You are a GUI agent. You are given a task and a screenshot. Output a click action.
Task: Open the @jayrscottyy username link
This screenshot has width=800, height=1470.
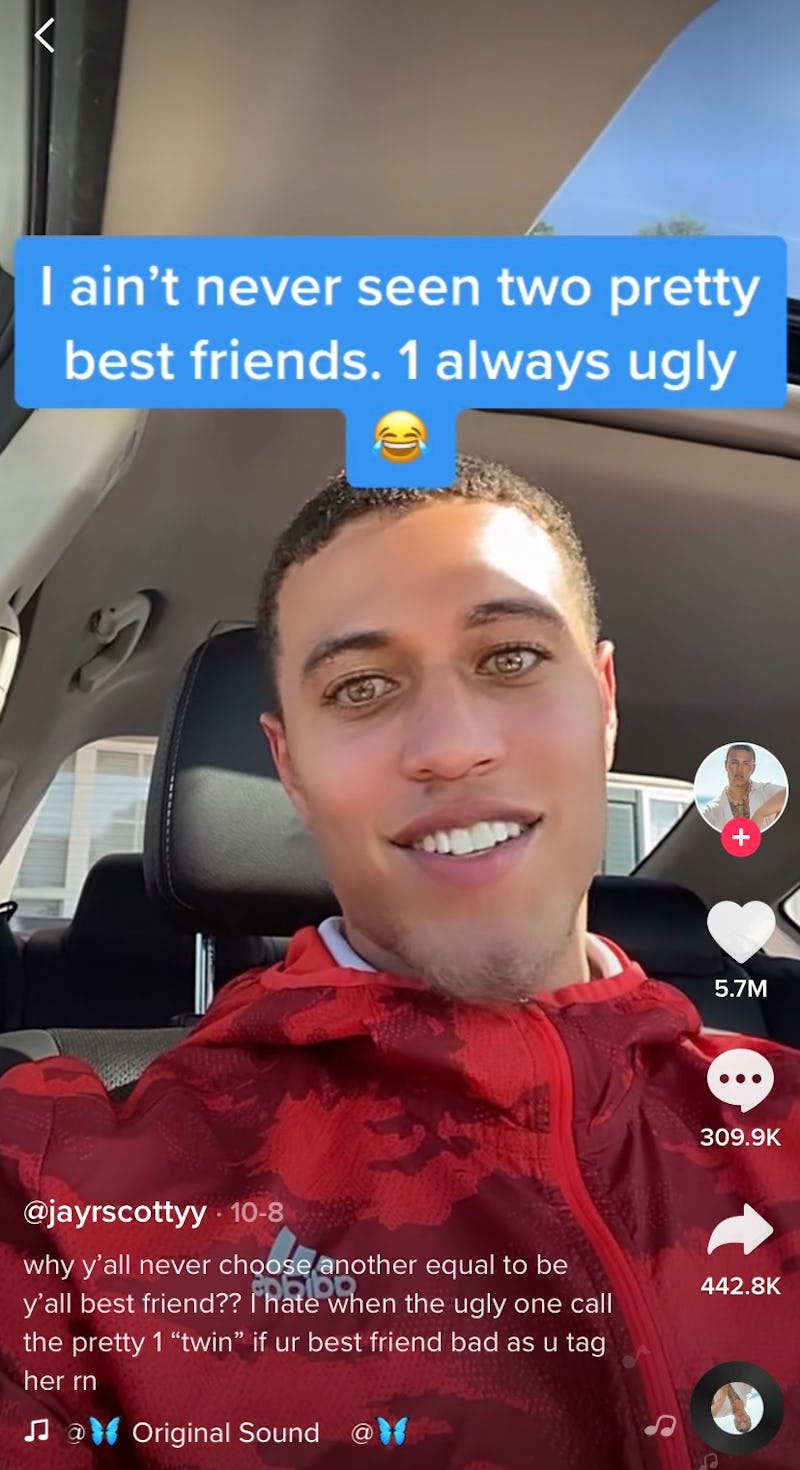(x=114, y=1213)
